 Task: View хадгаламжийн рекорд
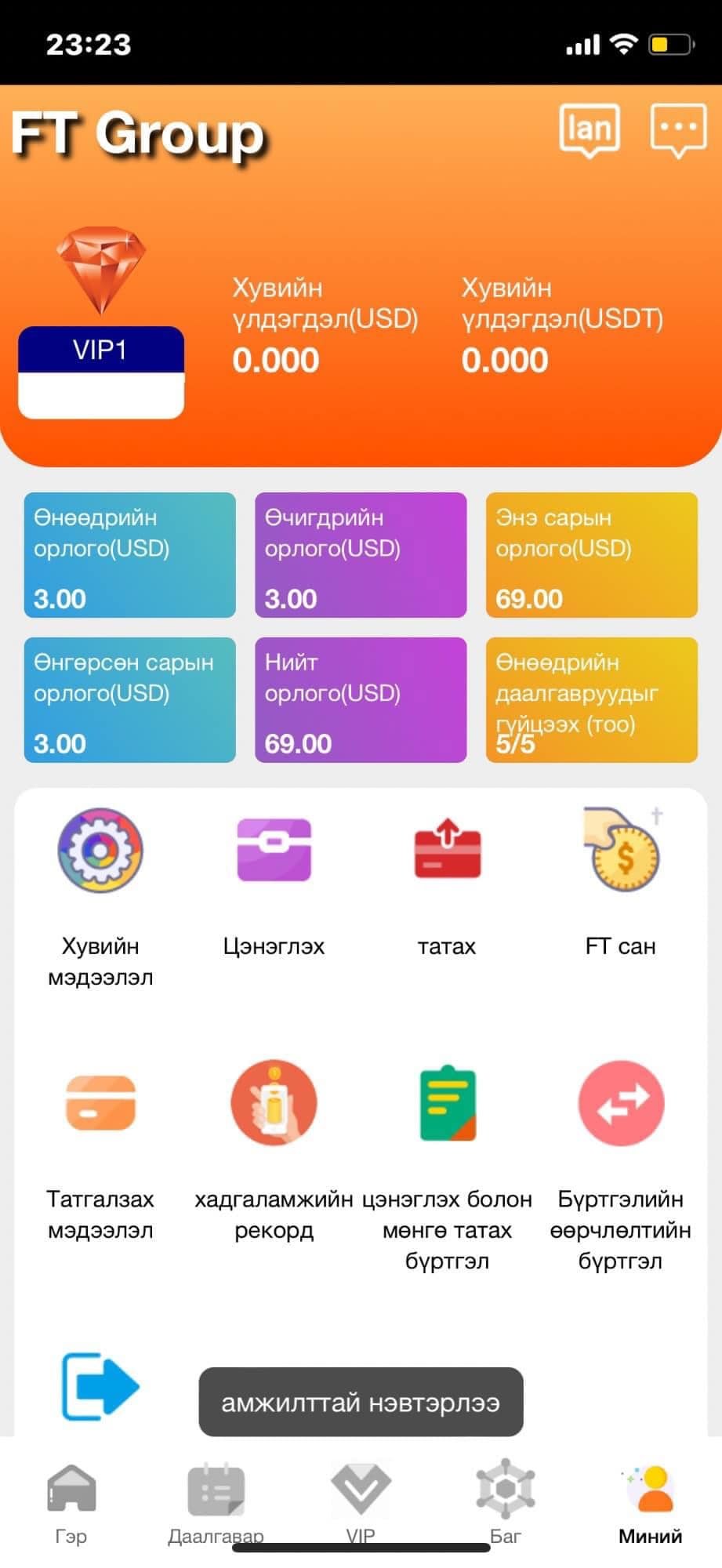tap(274, 1103)
